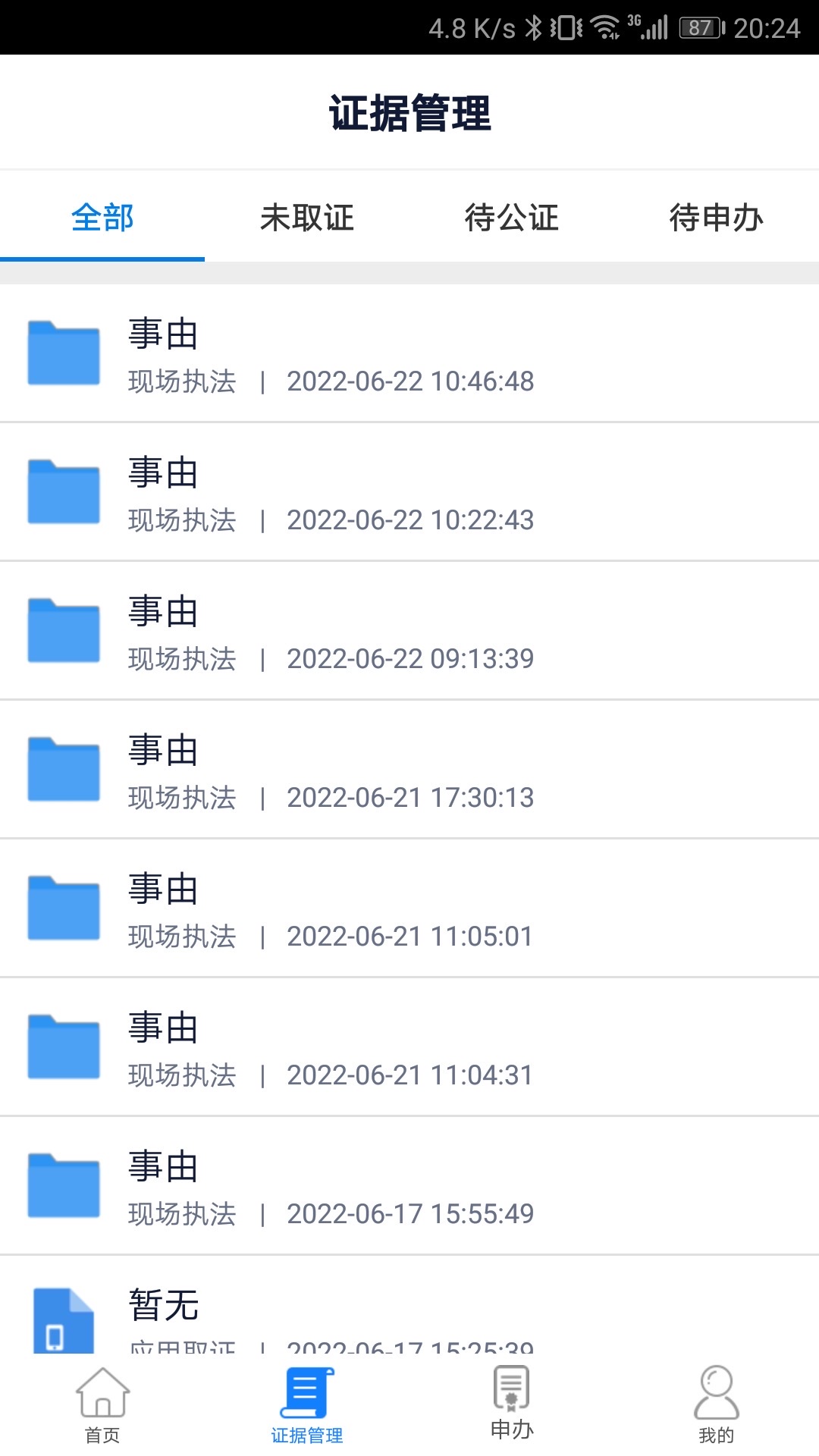The image size is (819, 1456).
Task: Open the 待申办 tab
Action: coord(717,218)
